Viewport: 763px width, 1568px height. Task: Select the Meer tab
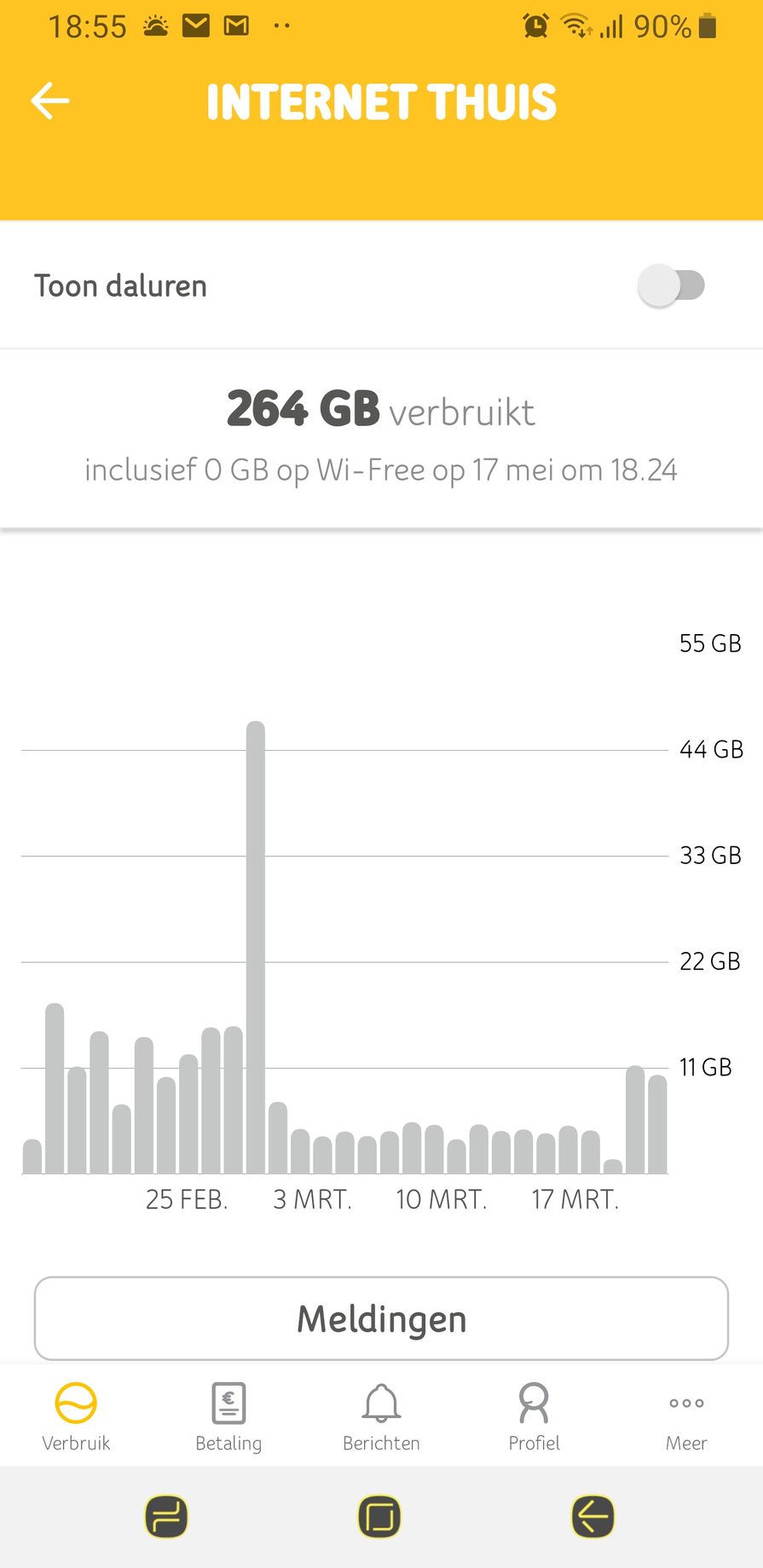686,1416
